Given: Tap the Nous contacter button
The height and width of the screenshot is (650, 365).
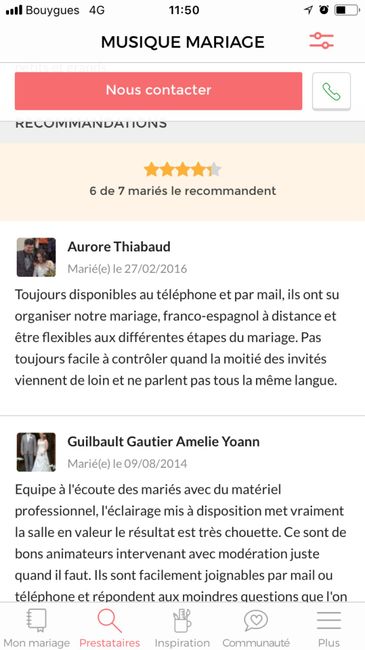Looking at the screenshot, I should tap(158, 91).
